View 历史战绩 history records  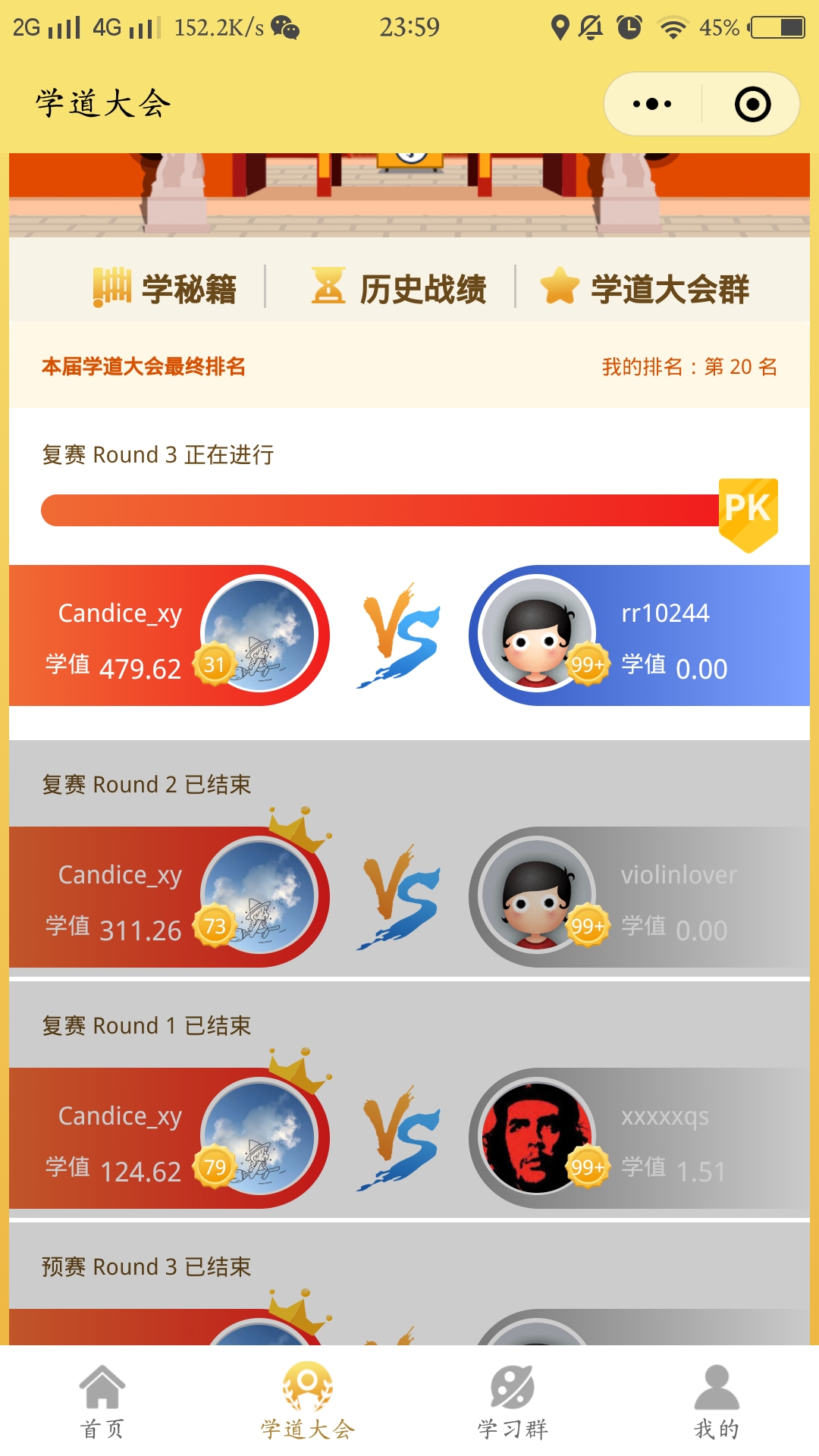[x=400, y=288]
